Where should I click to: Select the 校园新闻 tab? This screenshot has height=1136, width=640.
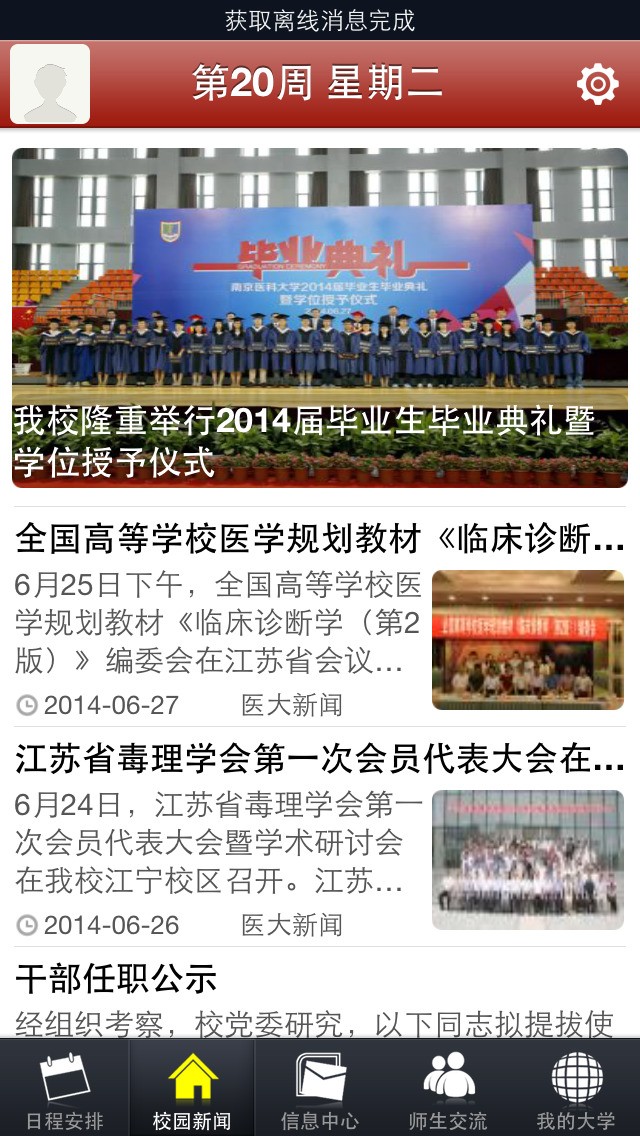pyautogui.click(x=192, y=1088)
